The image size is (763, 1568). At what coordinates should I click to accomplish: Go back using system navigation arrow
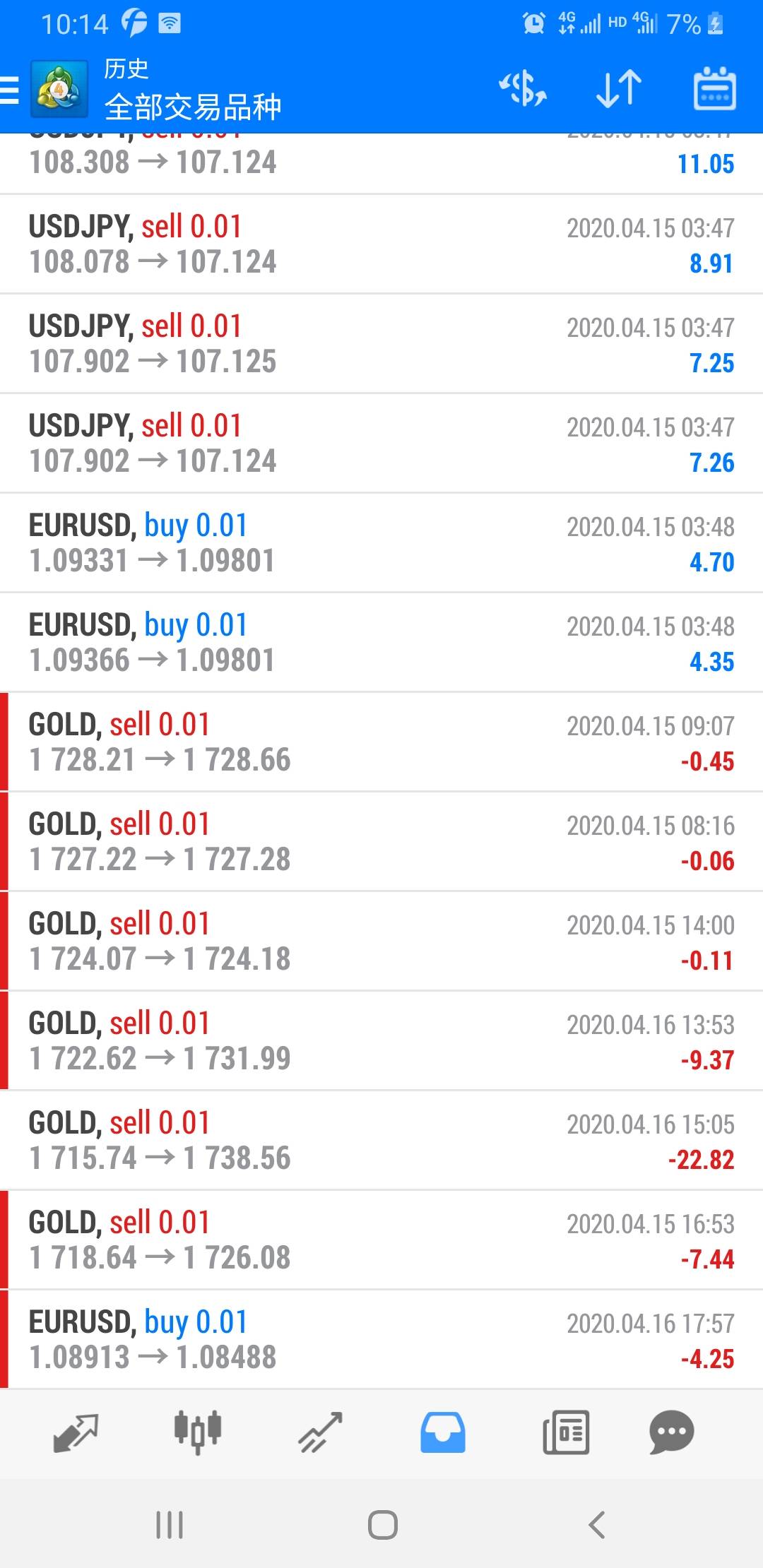tap(597, 1525)
